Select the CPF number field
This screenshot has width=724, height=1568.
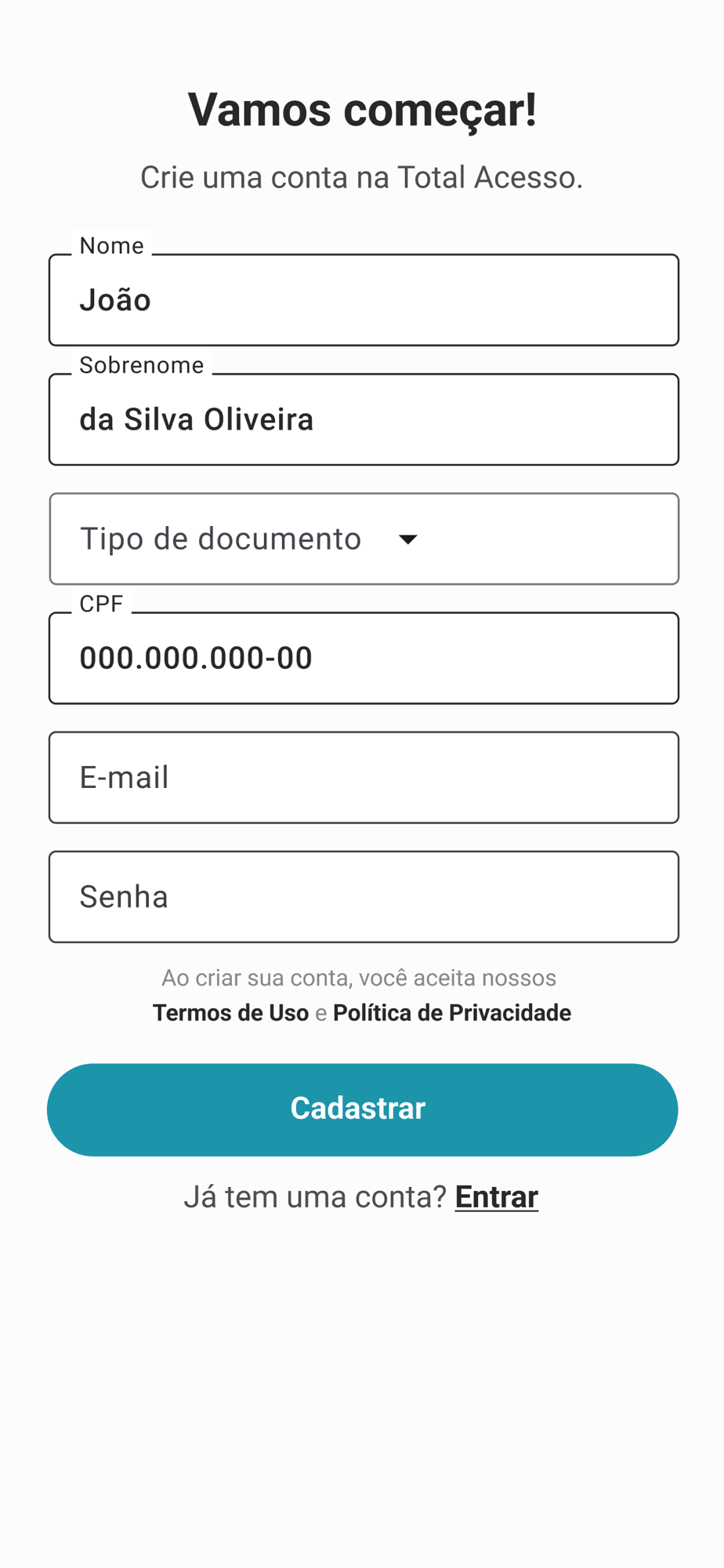pyautogui.click(x=364, y=658)
